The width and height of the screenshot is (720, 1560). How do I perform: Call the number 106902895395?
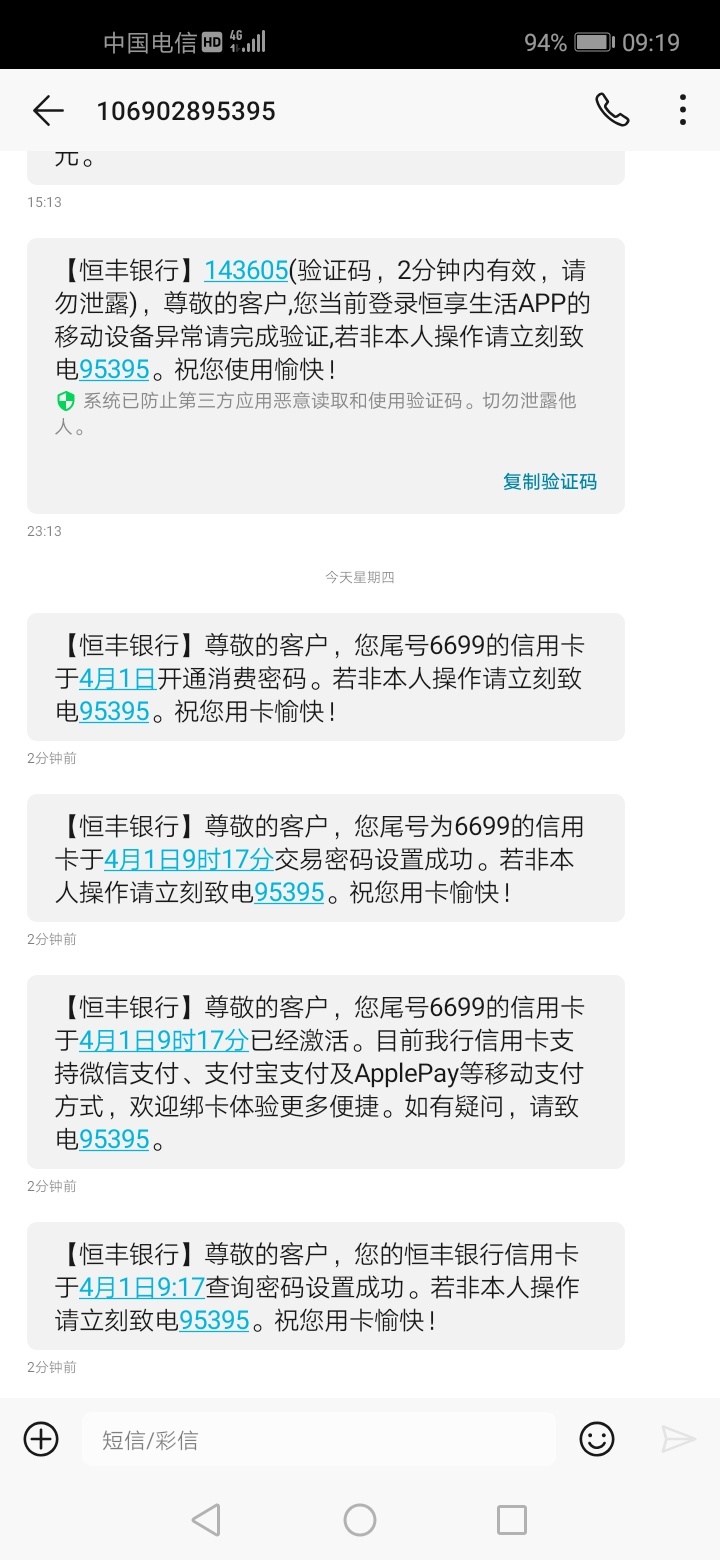tap(612, 110)
